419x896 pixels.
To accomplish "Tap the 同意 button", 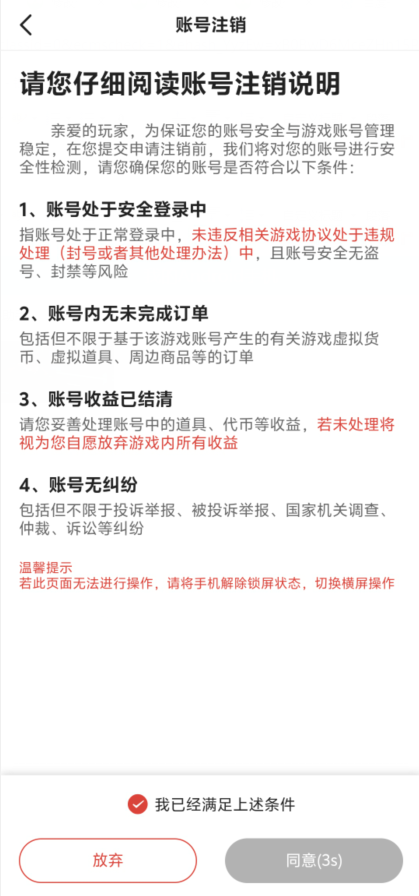I will pos(314,861).
